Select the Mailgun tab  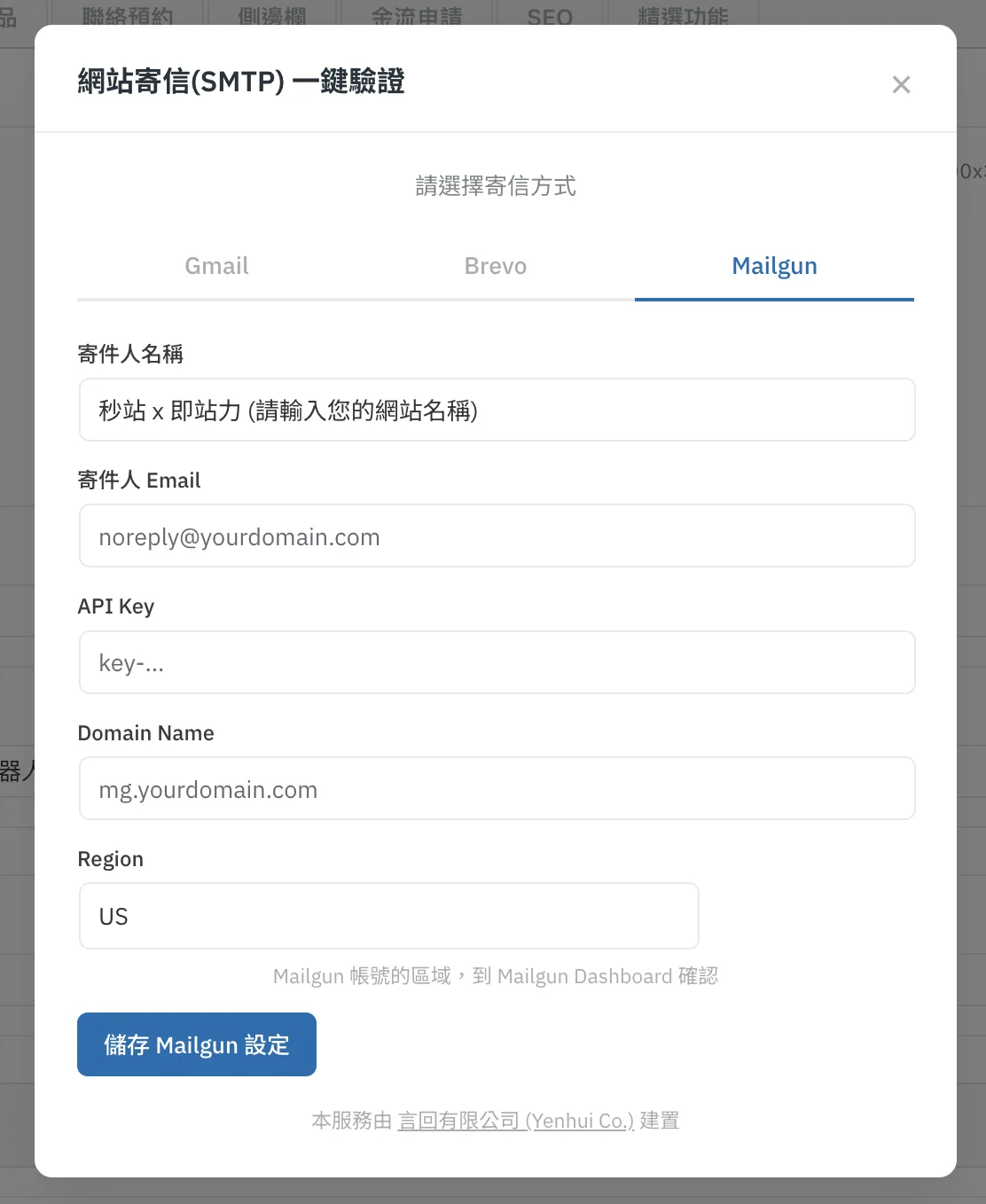coord(774,266)
